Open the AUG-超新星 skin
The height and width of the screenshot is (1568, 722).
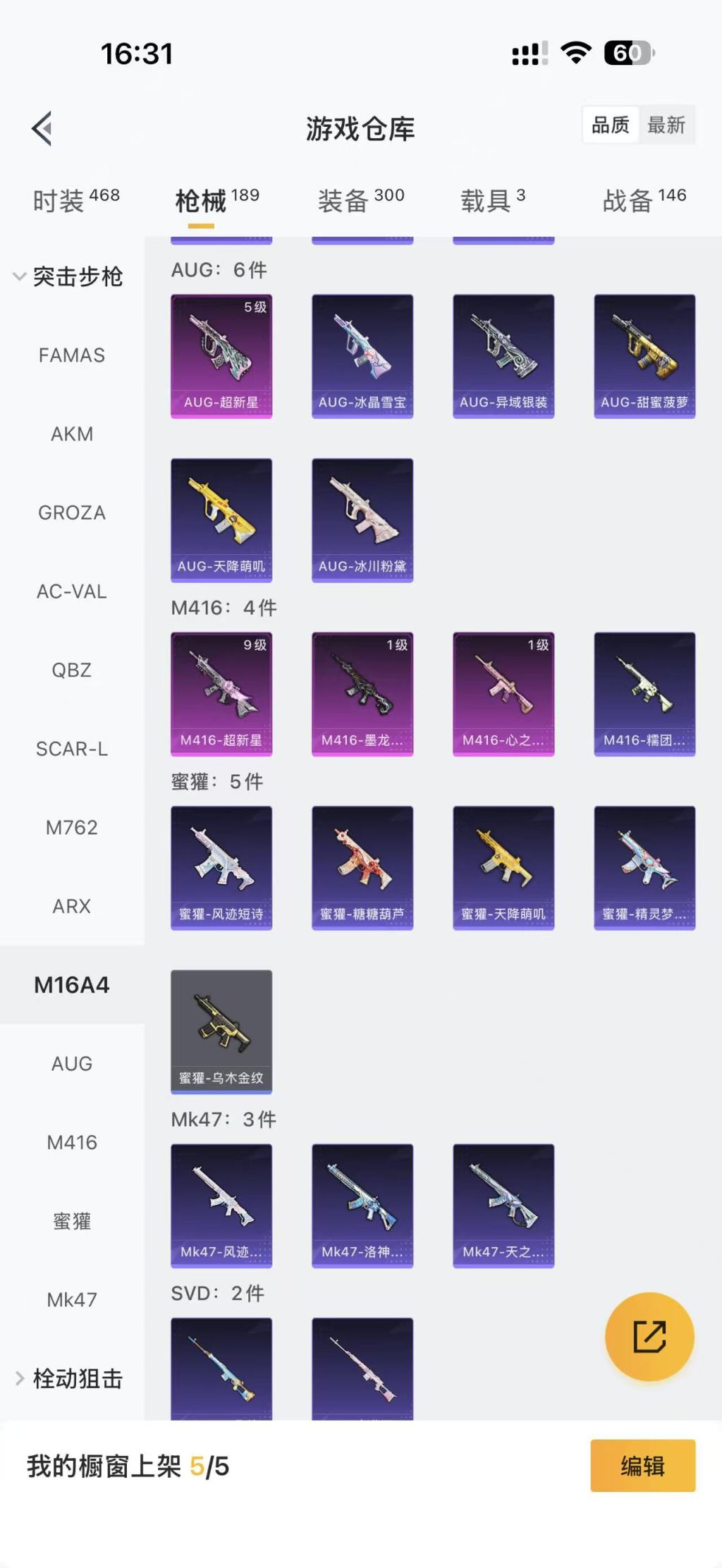[221, 356]
